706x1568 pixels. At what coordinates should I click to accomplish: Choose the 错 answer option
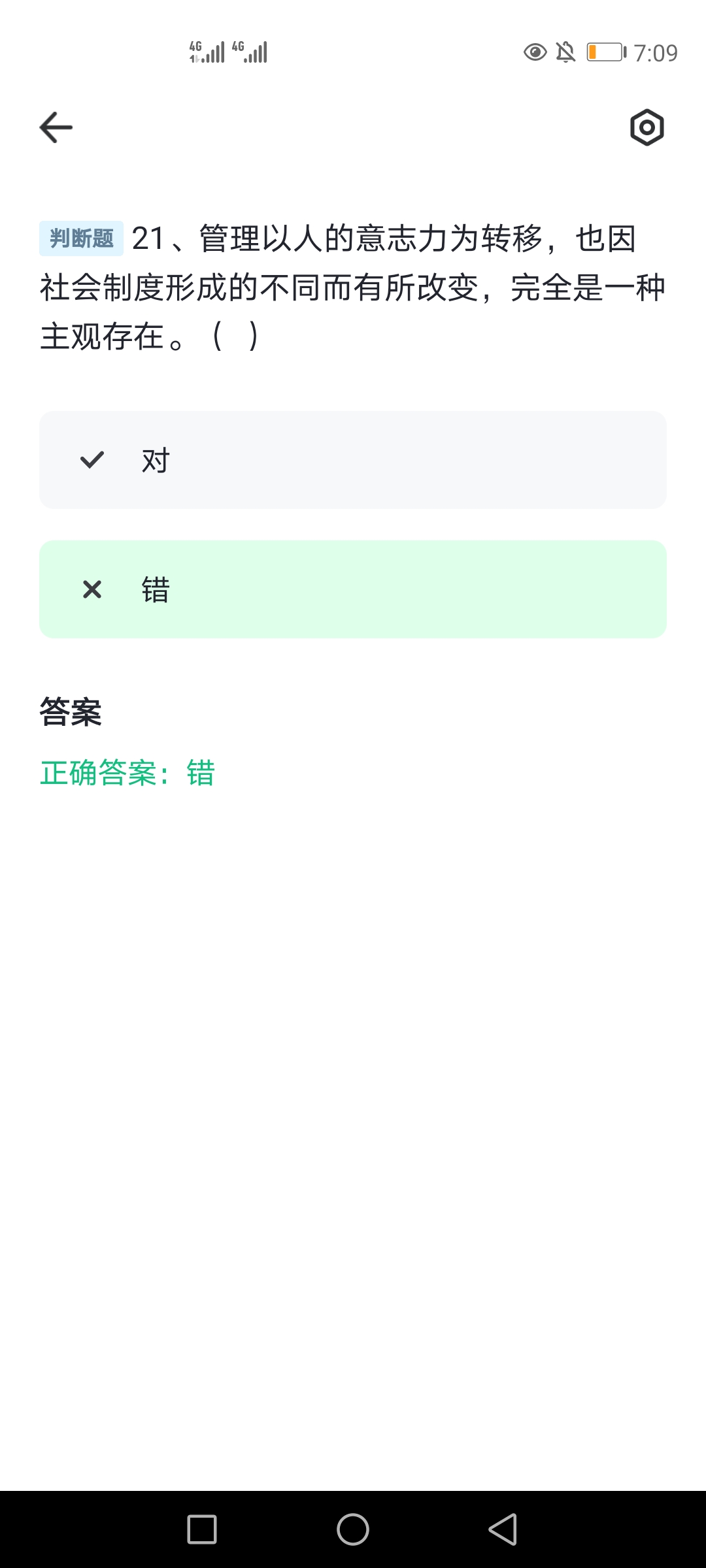pos(353,589)
